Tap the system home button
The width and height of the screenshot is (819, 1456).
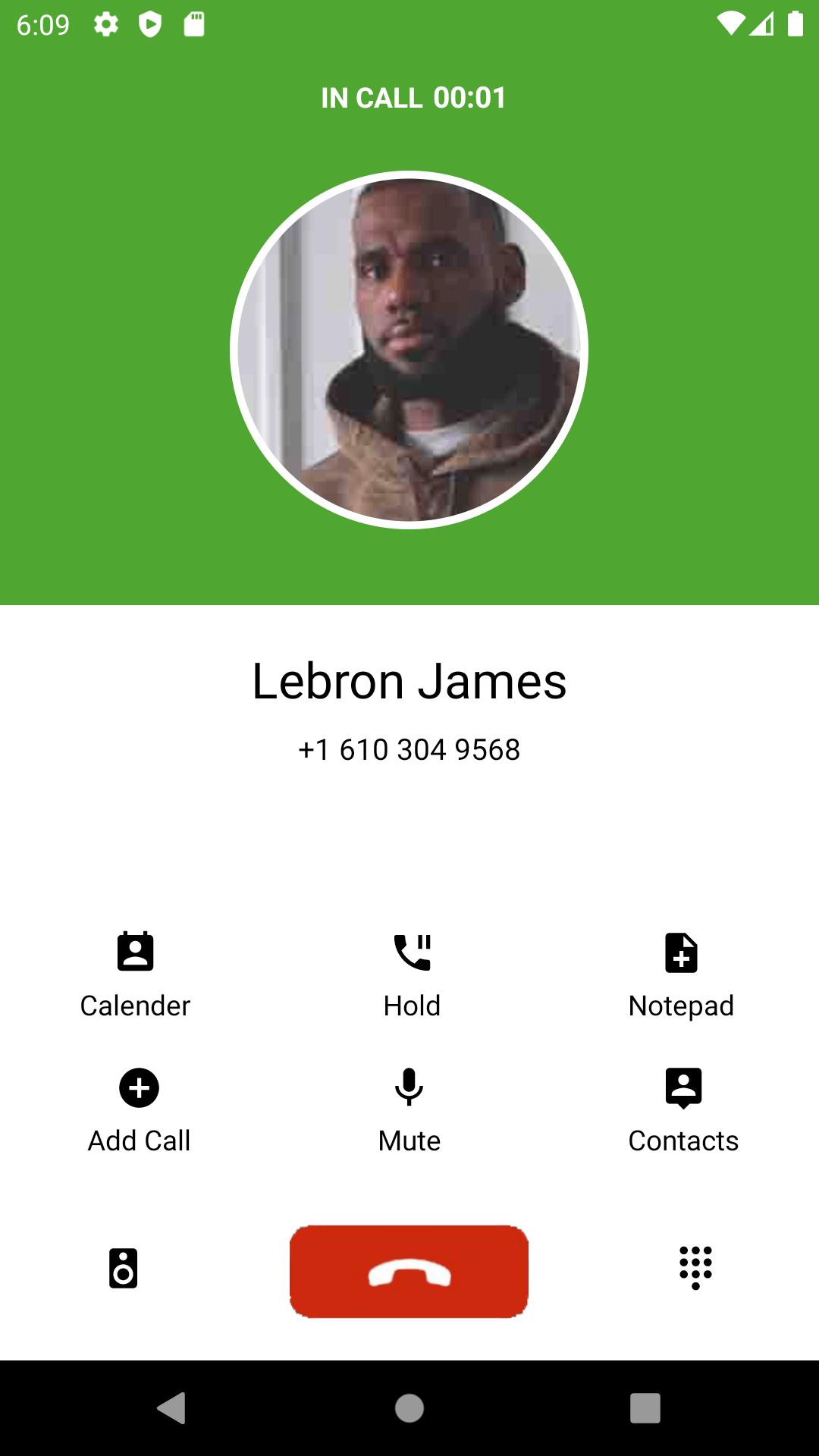(409, 1408)
